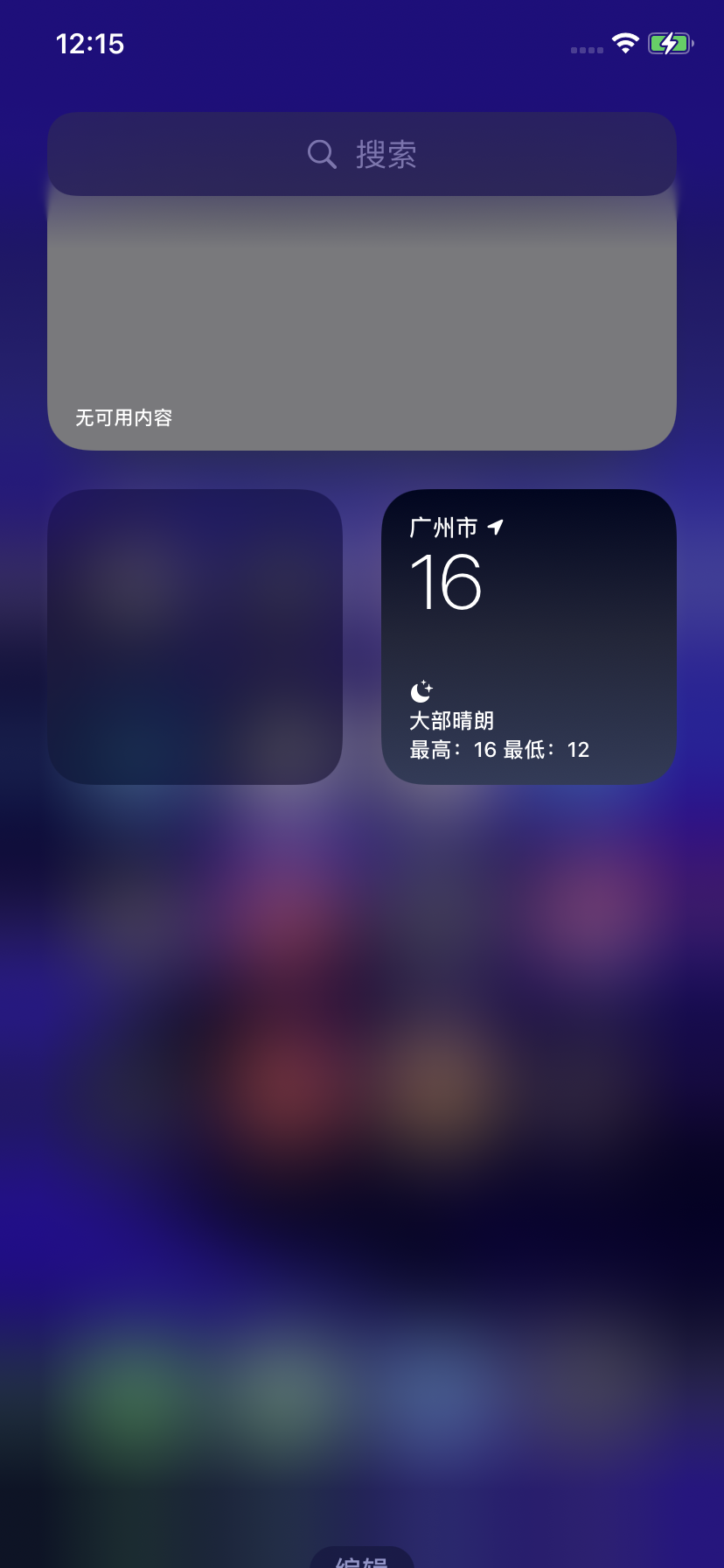This screenshot has width=724, height=1568.
Task: Tap the 搜索 search field
Action: [362, 154]
